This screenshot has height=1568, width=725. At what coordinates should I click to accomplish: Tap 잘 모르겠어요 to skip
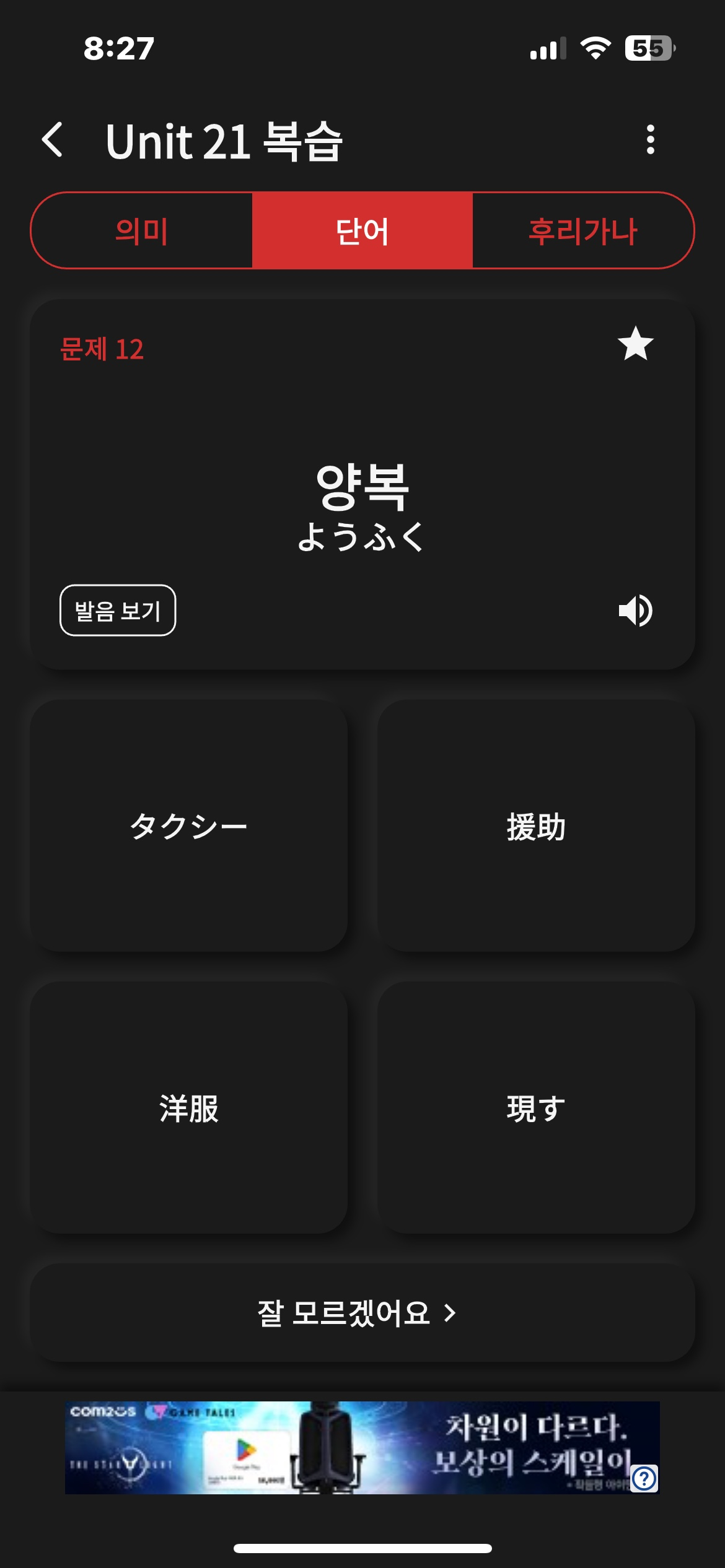(x=362, y=1312)
